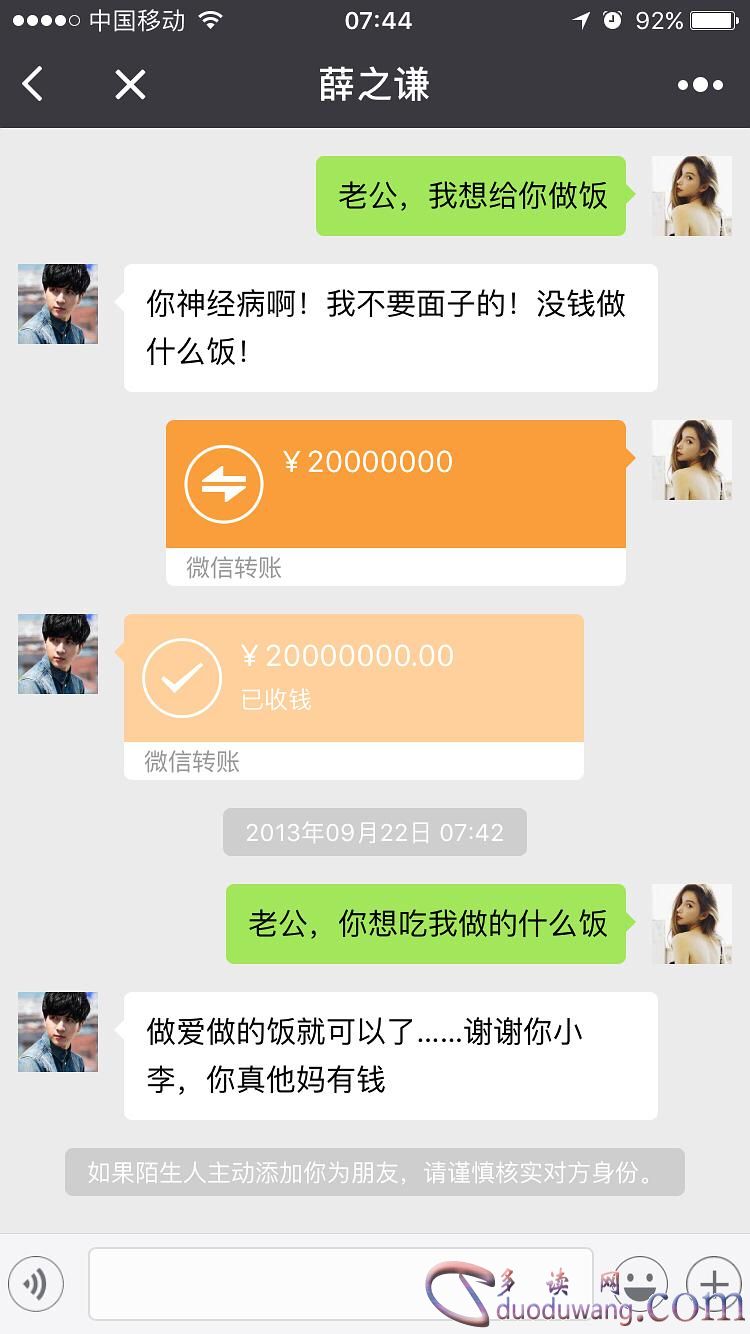Switch to voice input mode
The height and width of the screenshot is (1334, 750).
(36, 1283)
